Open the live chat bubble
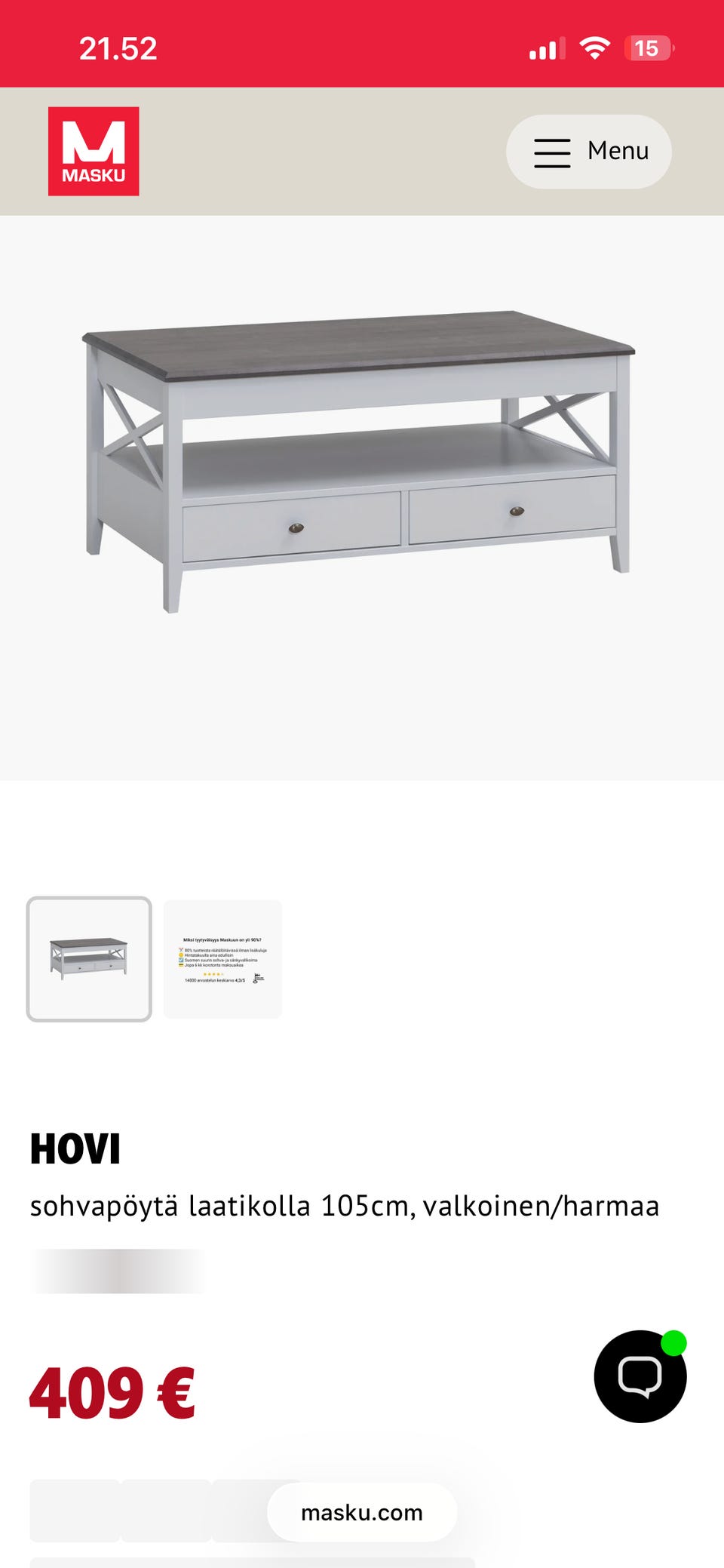Image resolution: width=724 pixels, height=1568 pixels. (x=640, y=1376)
